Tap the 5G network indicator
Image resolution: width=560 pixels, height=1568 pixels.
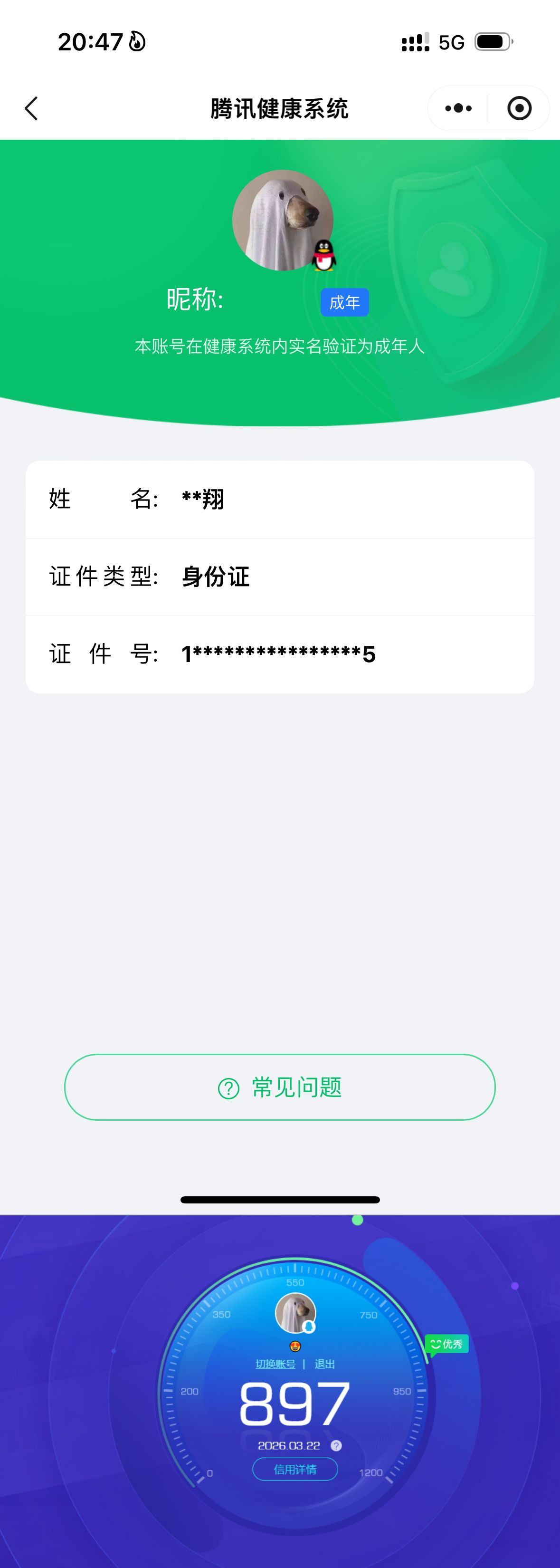[x=450, y=41]
